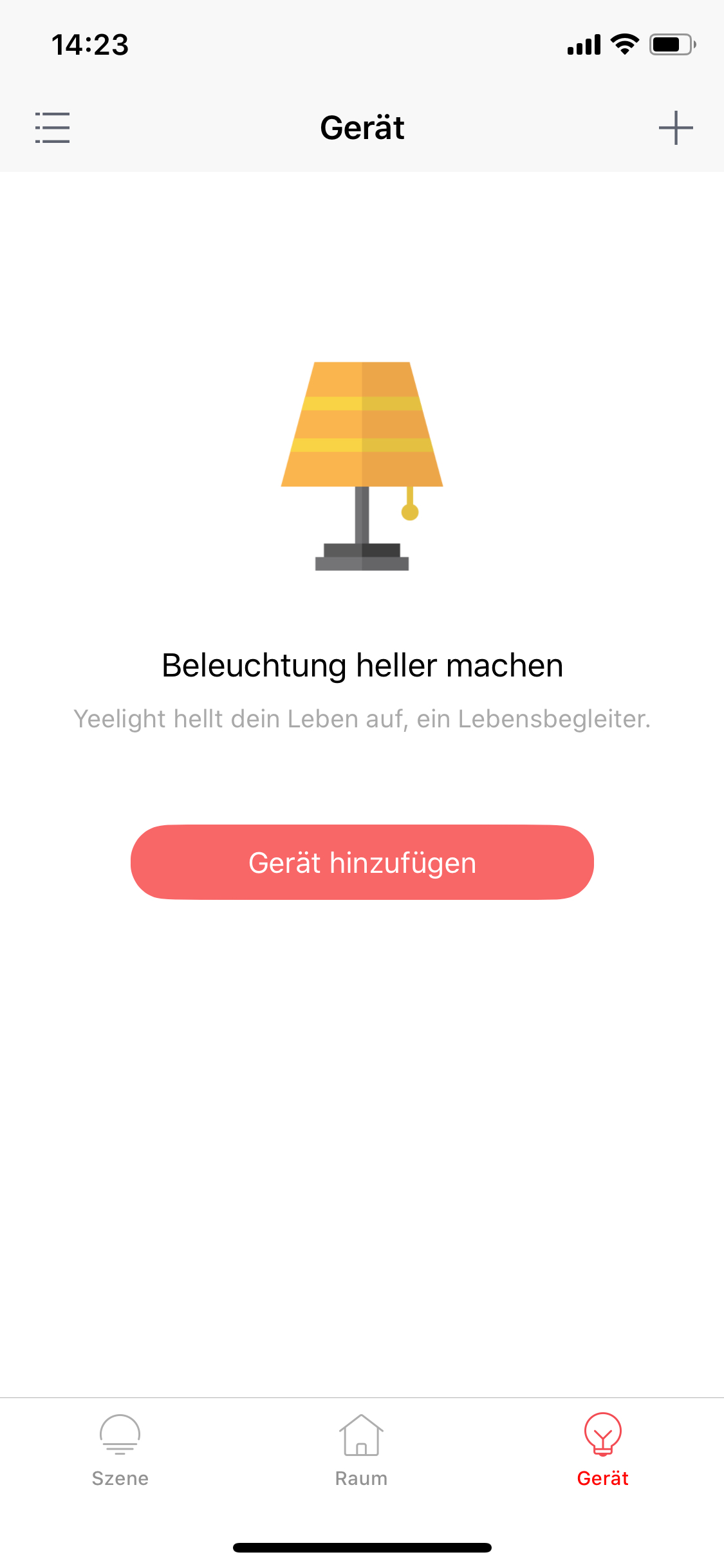Tap the Gerät title in the header
Screen dimensions: 724x1568
tap(362, 127)
